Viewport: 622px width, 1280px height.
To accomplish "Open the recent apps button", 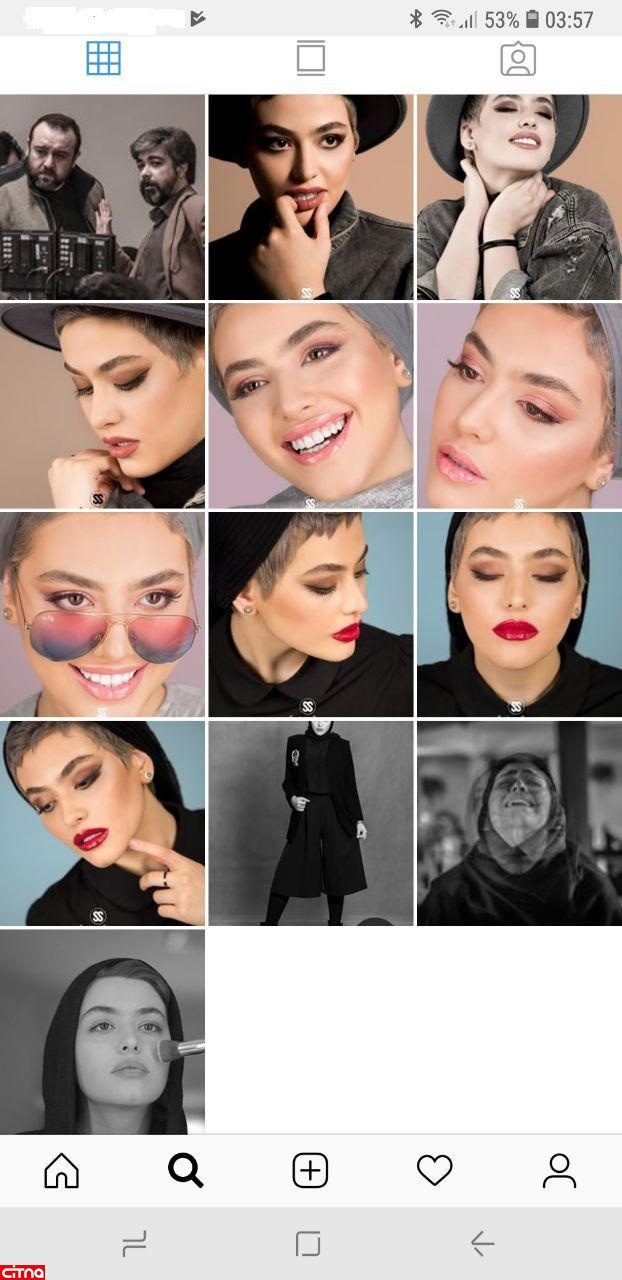I will pos(134,1243).
